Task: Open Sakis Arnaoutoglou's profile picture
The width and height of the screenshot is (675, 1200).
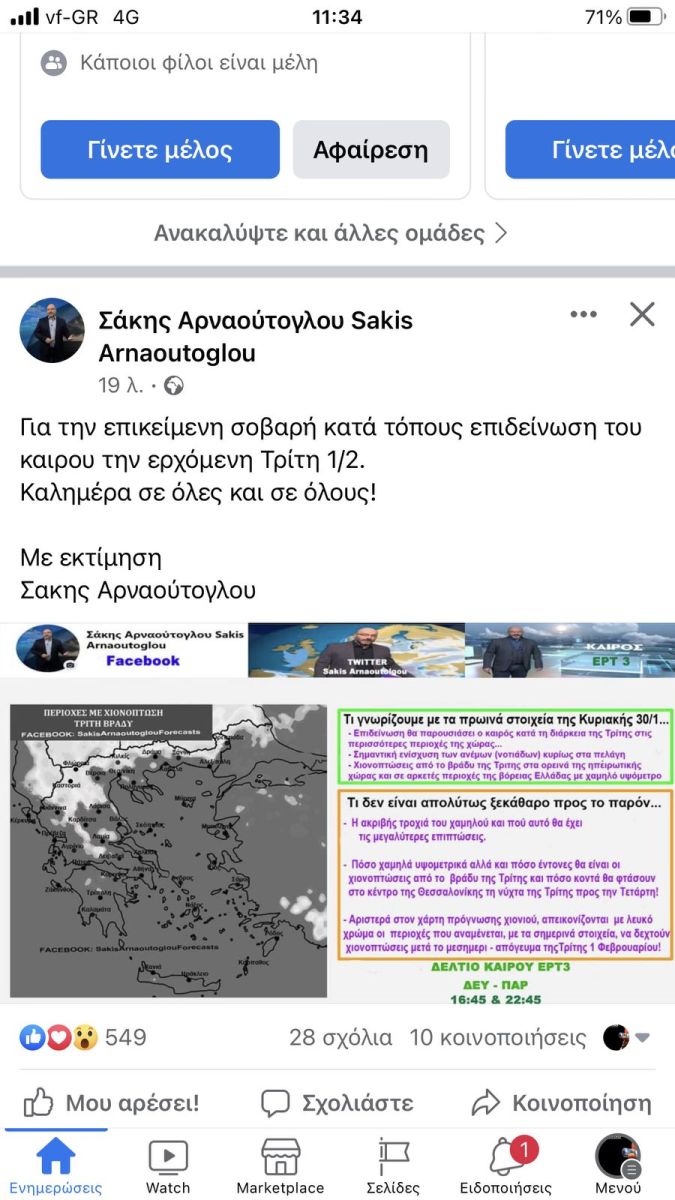Action: tap(52, 330)
